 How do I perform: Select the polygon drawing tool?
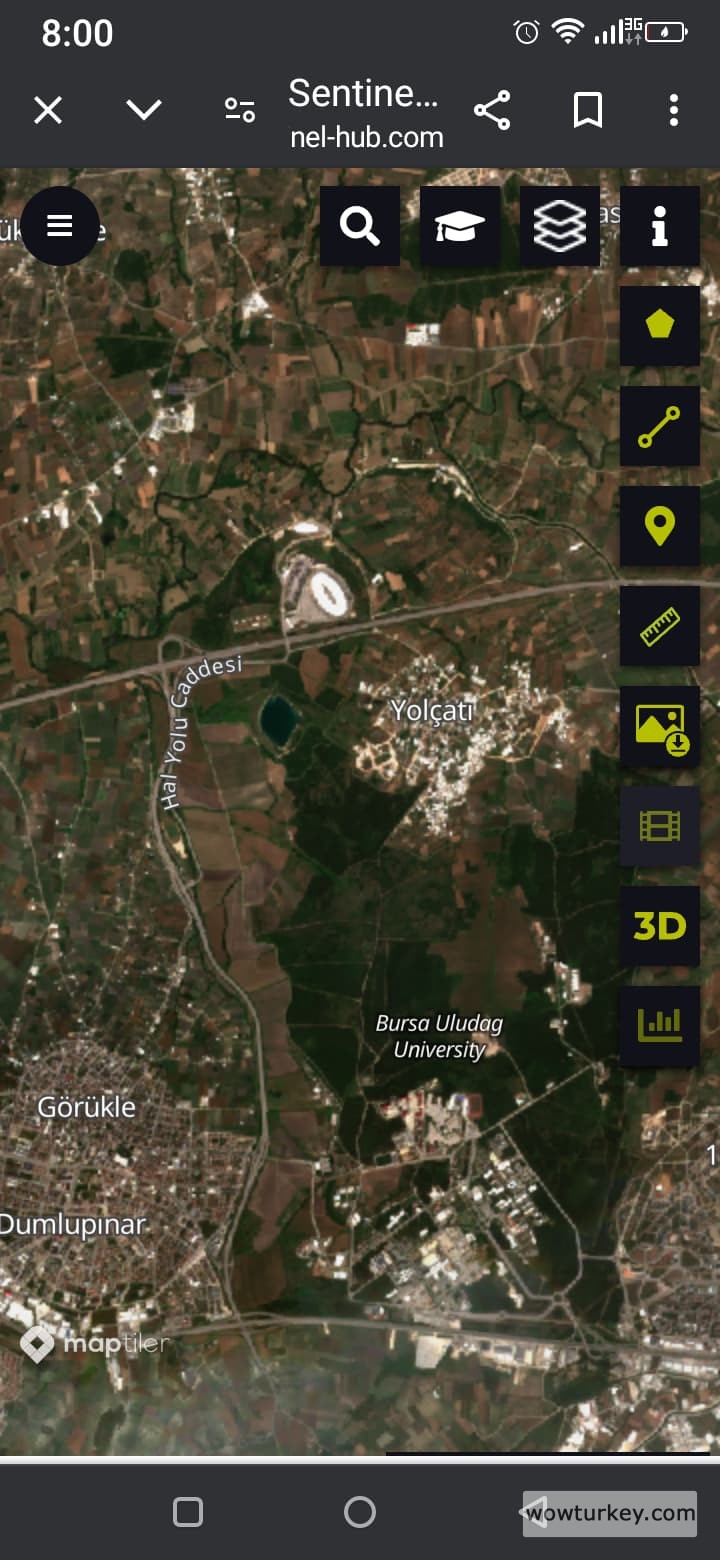tap(659, 326)
